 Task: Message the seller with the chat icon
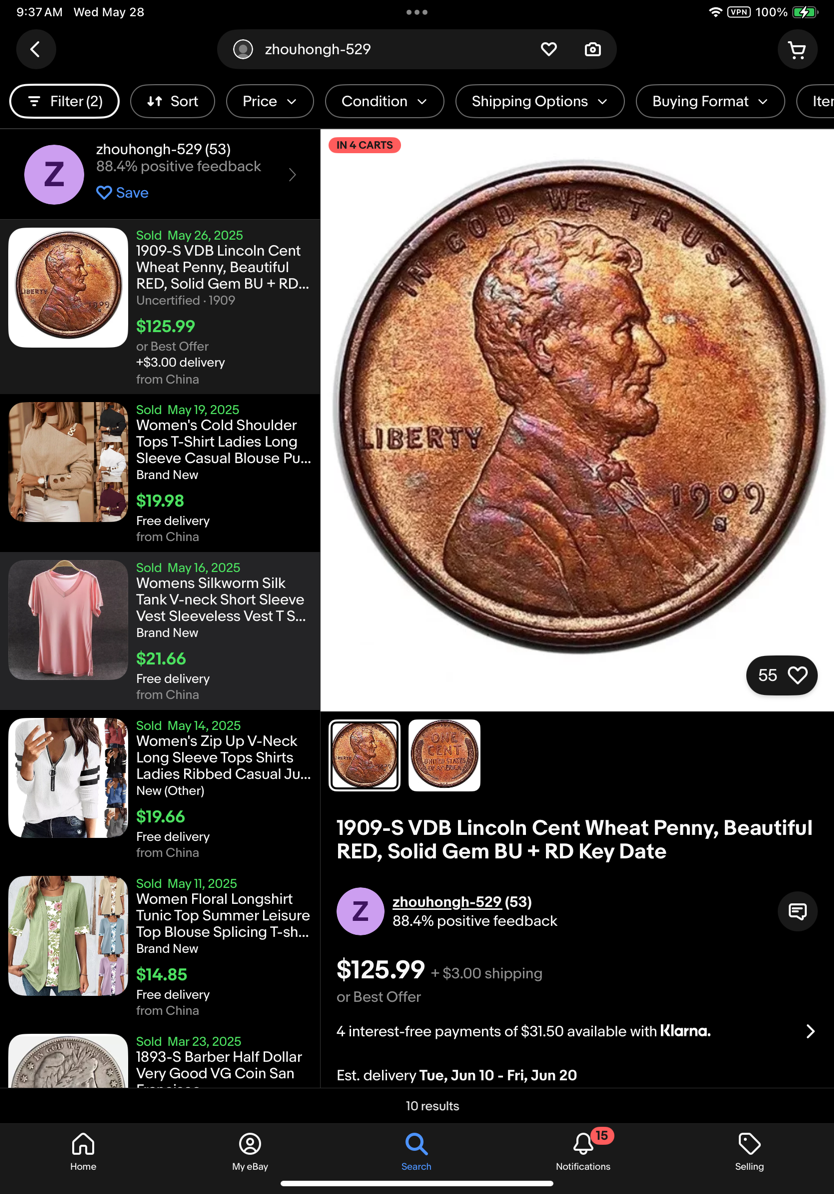797,911
